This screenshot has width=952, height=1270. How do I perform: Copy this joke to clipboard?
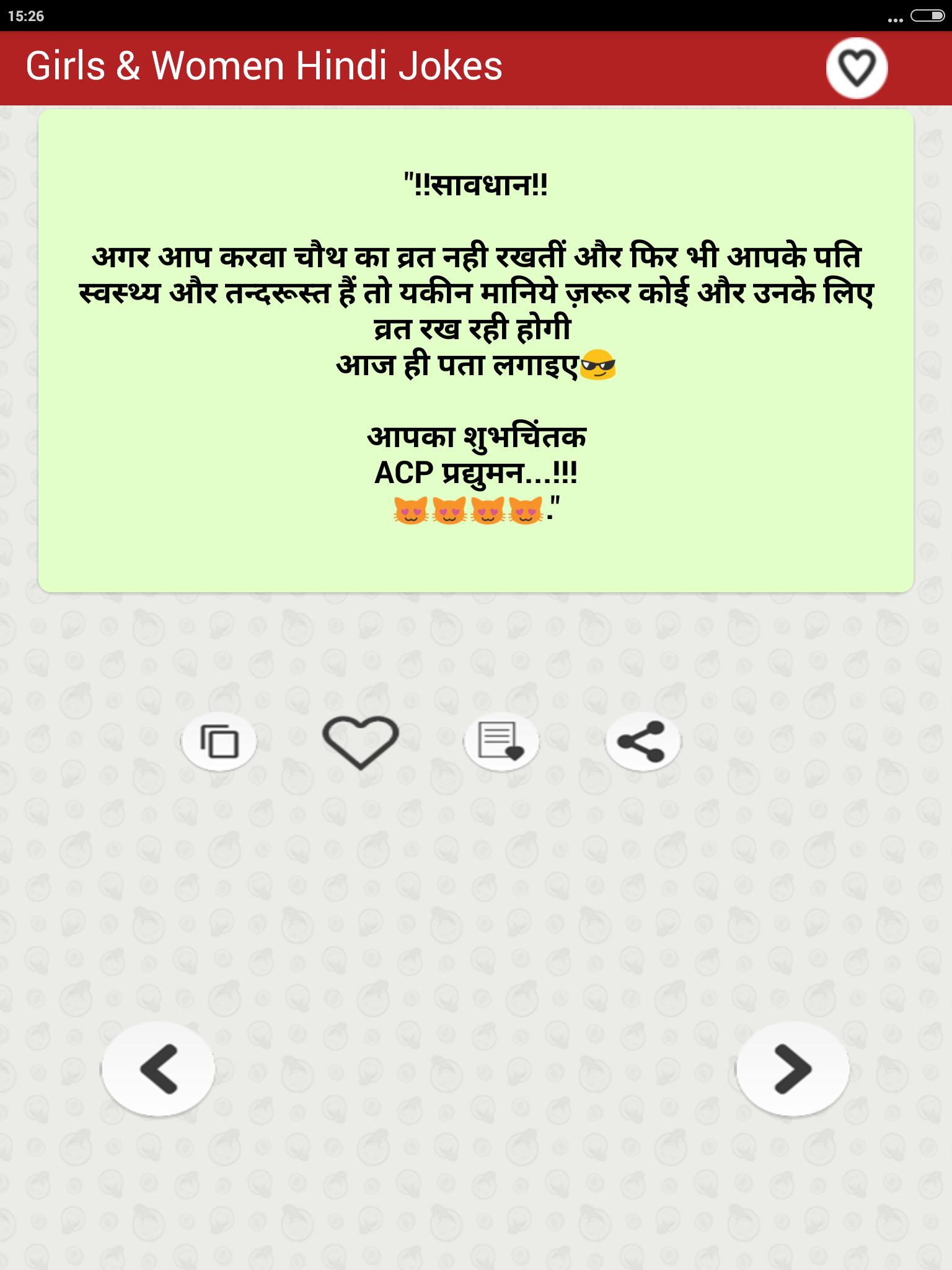point(219,742)
